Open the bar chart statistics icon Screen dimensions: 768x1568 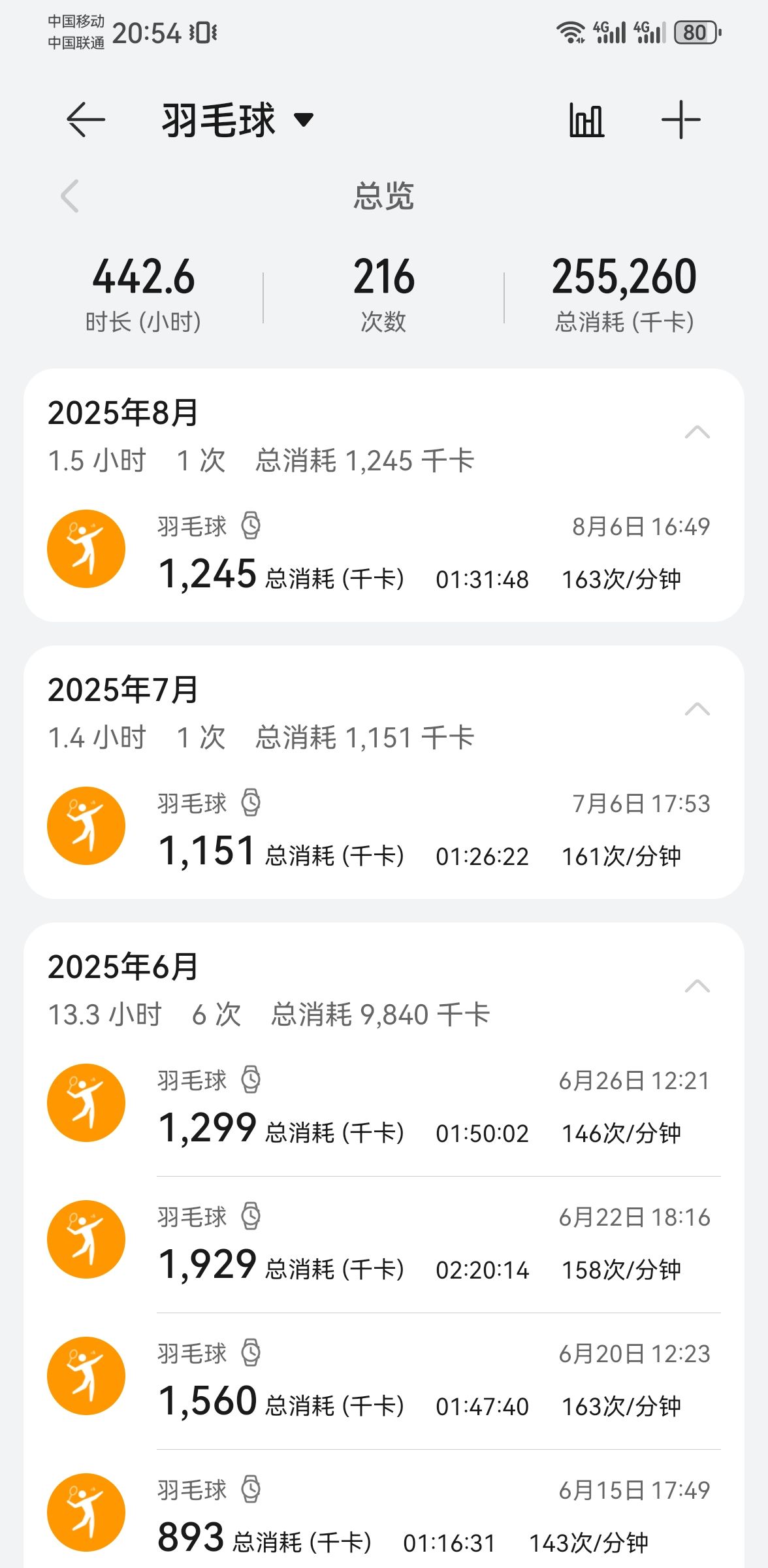(x=586, y=120)
